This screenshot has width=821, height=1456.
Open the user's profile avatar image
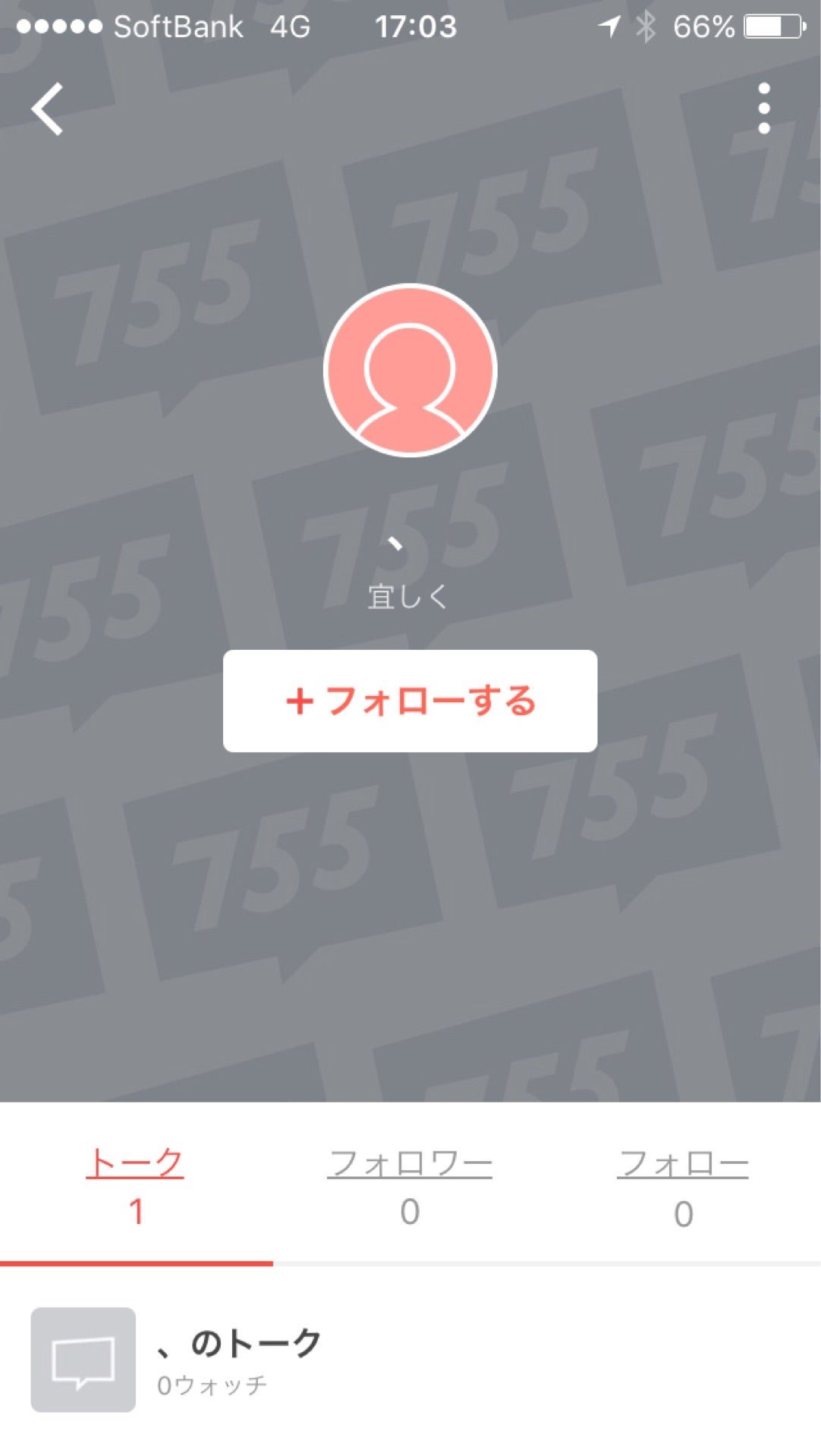410,369
